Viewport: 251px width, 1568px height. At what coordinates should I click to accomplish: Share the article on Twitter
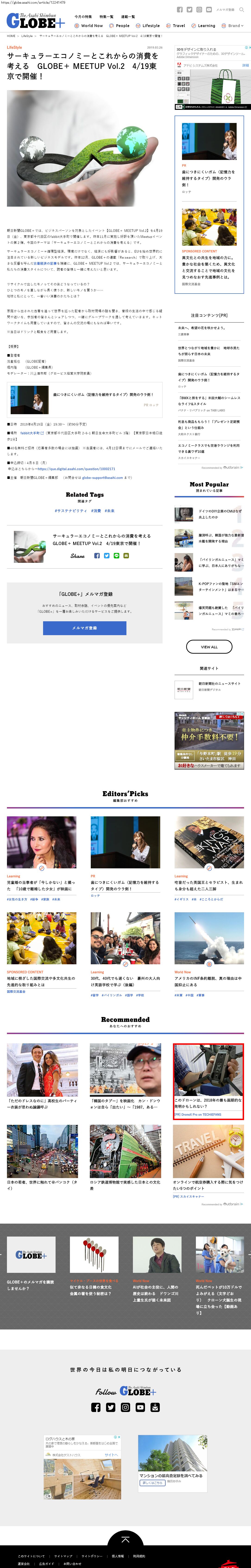[107, 556]
